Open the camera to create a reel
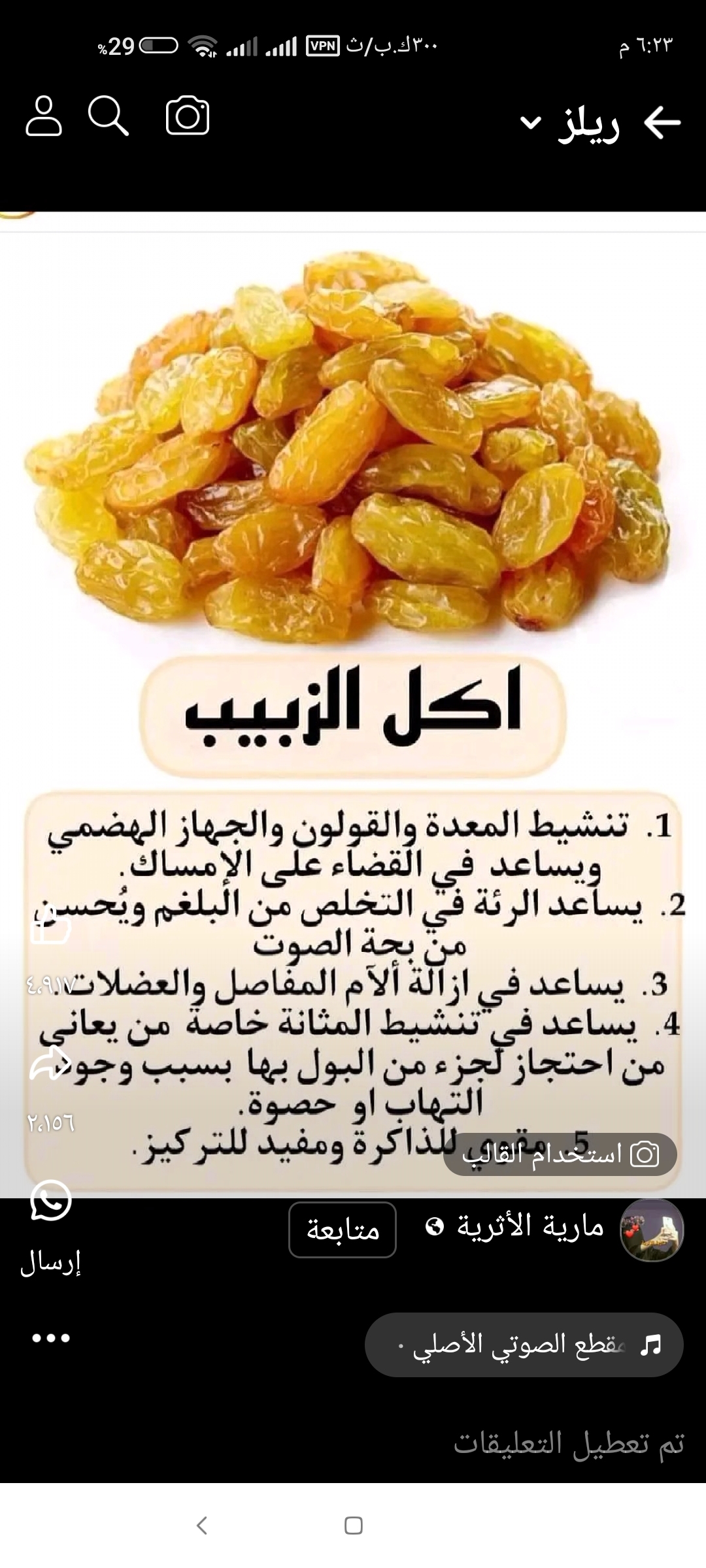Screen dimensions: 706x1568 188,116
